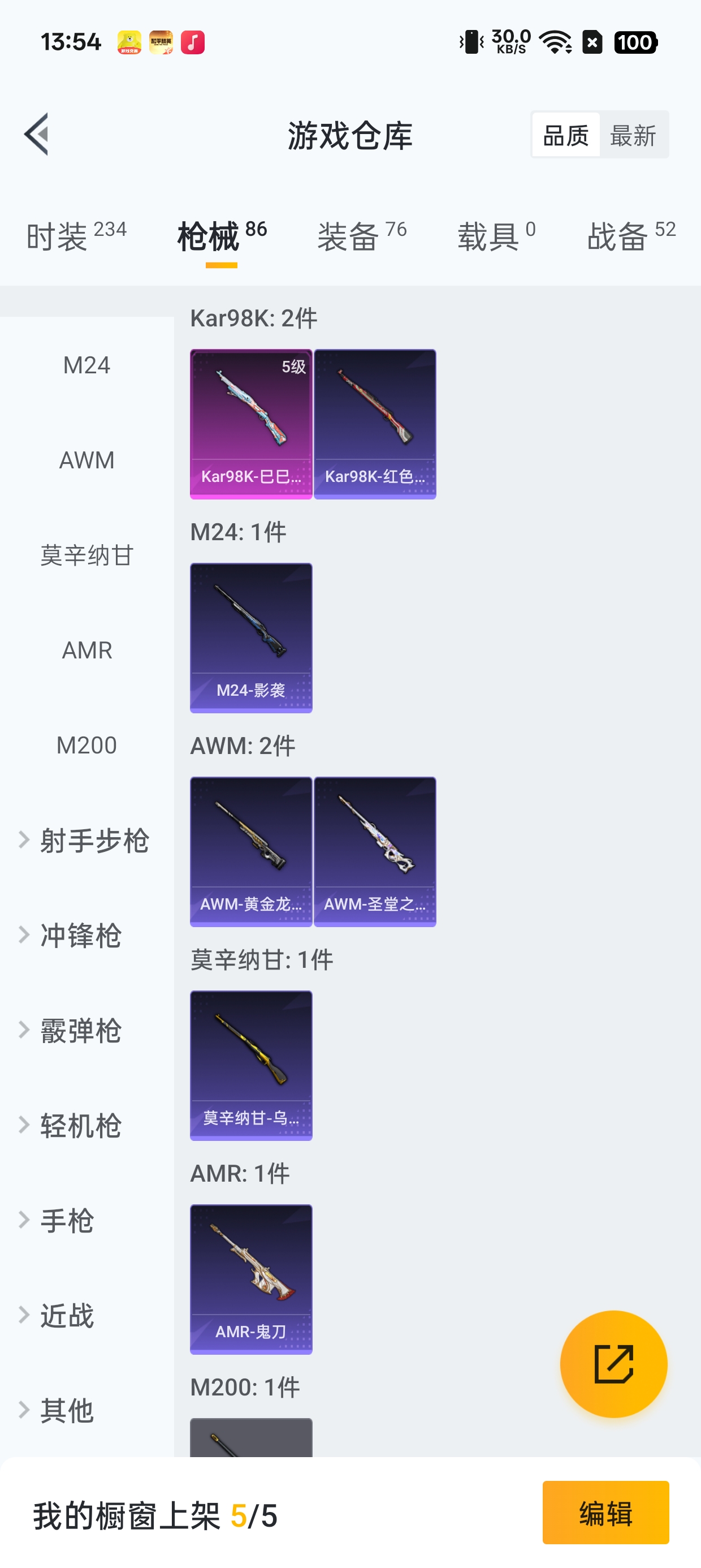
Task: Select M200 in the sidebar
Action: click(87, 745)
